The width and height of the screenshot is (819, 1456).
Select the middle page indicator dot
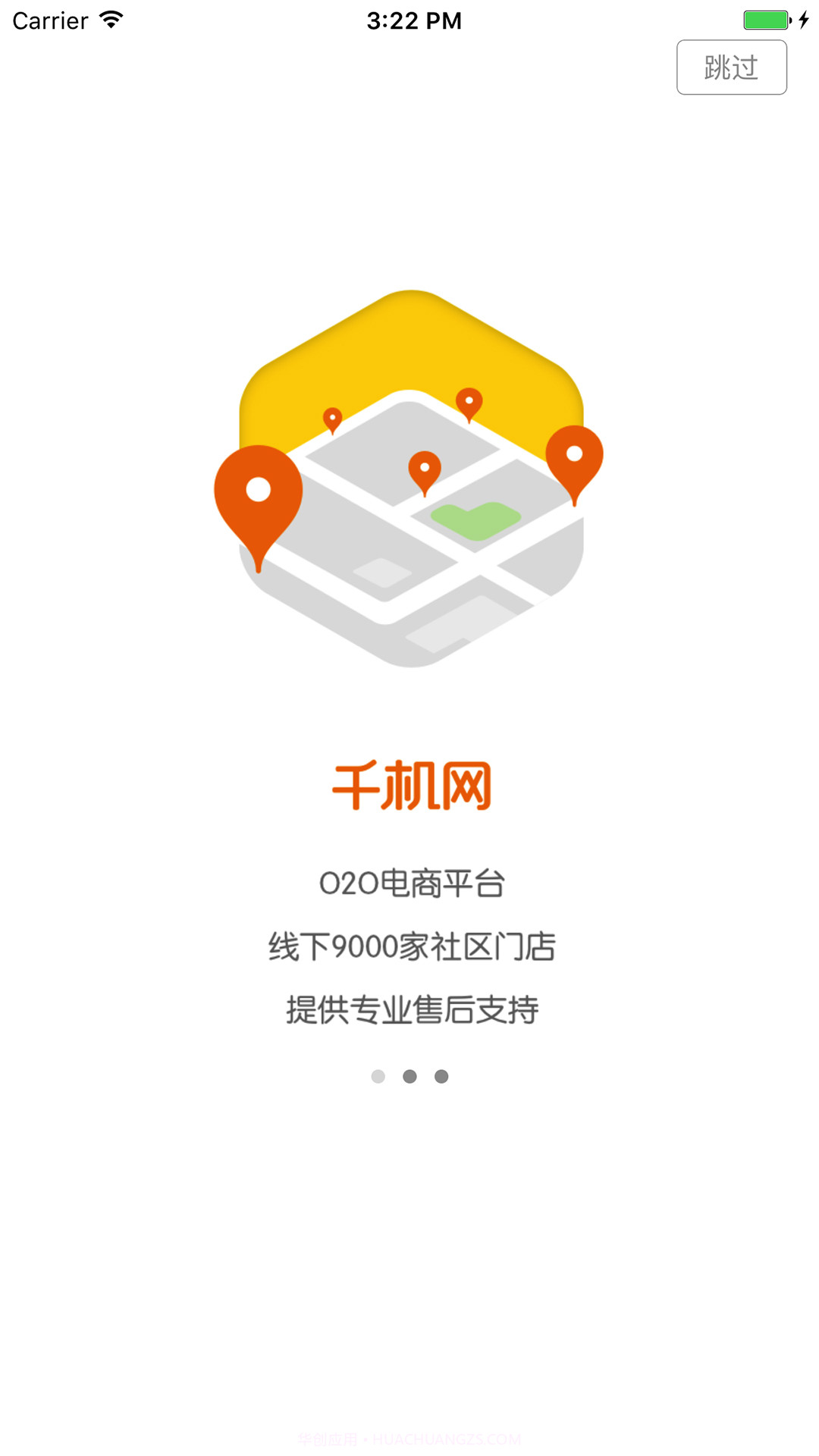pos(409,1076)
